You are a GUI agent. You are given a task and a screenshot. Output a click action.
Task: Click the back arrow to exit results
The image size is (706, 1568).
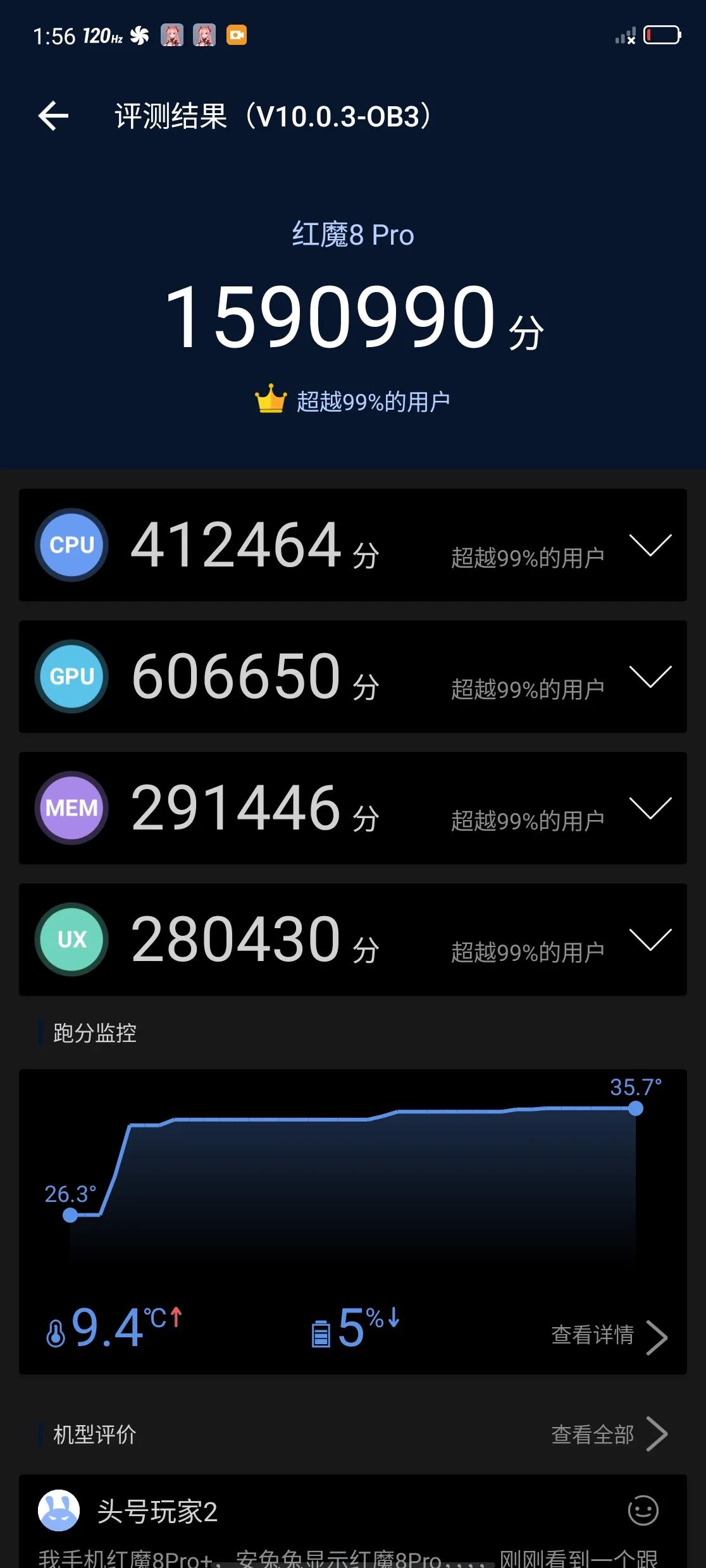[54, 116]
